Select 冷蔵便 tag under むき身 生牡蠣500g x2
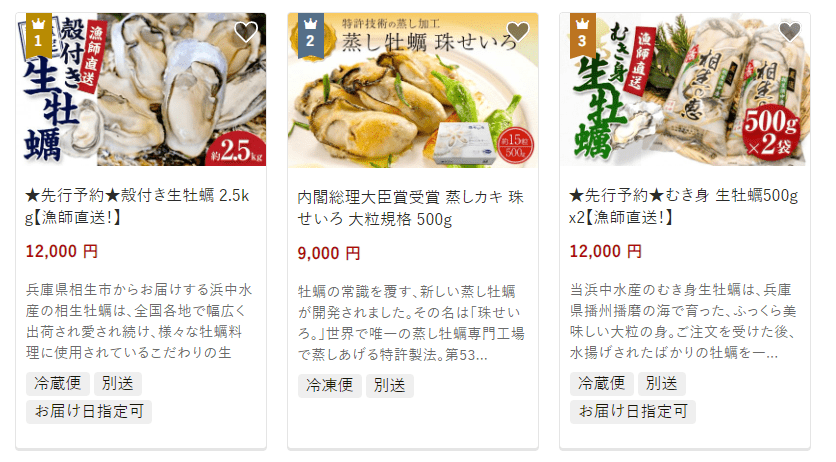 pos(601,383)
